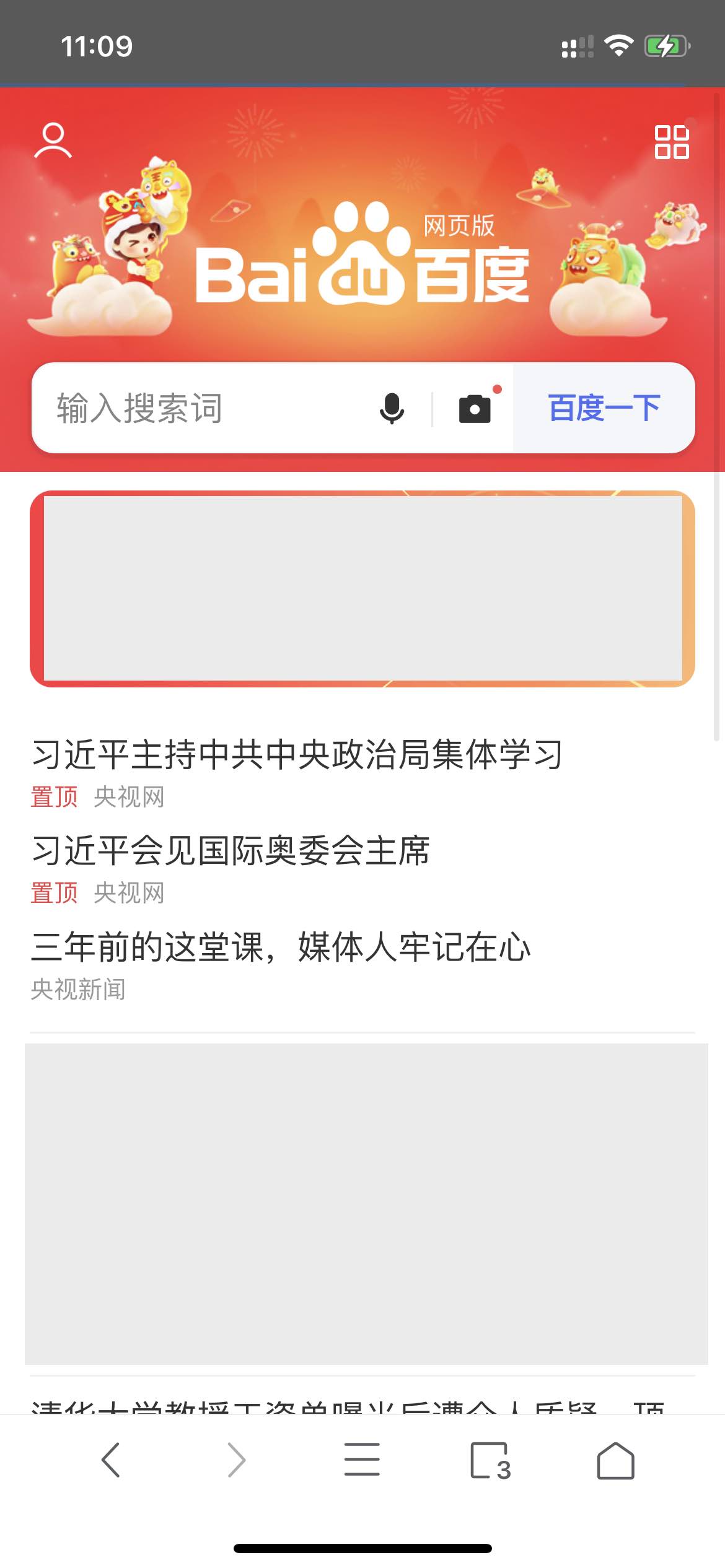
Task: Start voice search with microphone icon
Action: click(x=392, y=408)
